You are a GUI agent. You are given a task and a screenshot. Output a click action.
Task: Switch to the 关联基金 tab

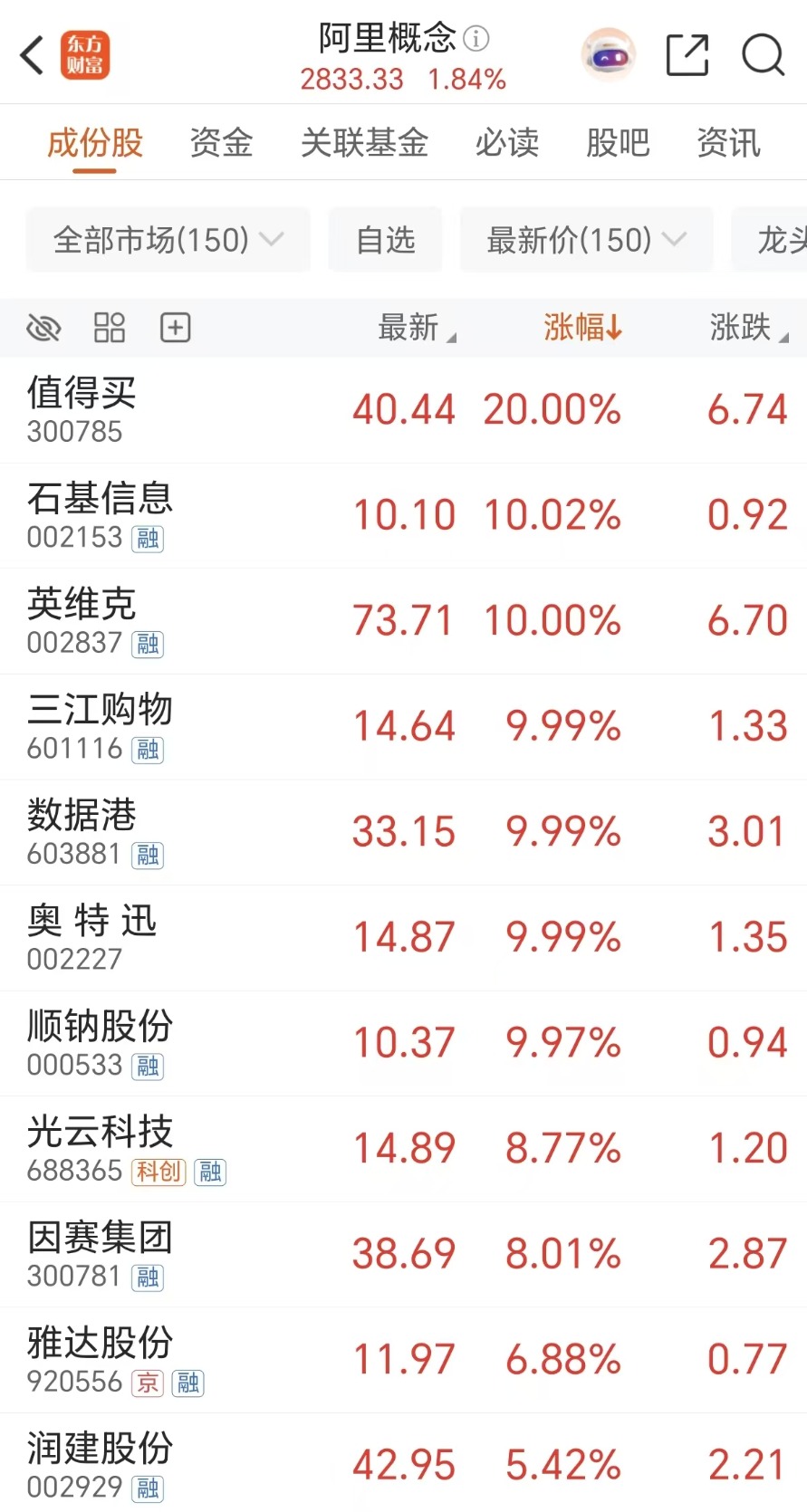(x=364, y=143)
